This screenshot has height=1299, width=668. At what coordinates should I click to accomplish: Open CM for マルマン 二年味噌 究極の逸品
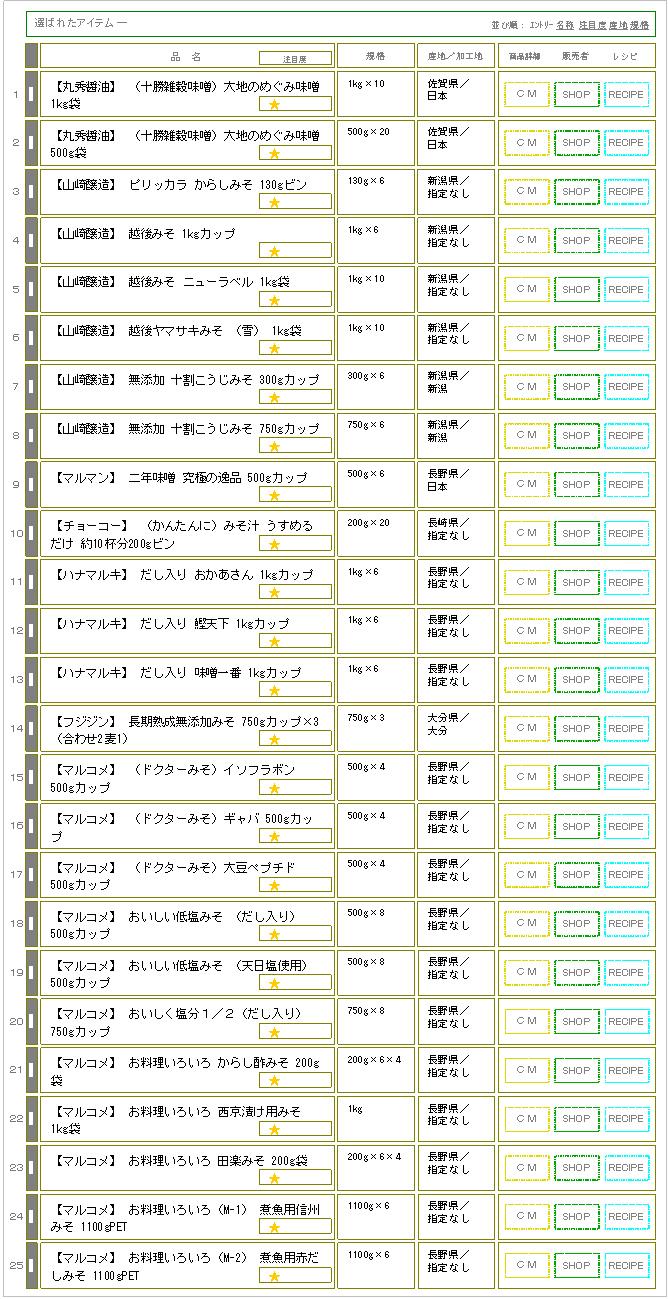point(526,485)
